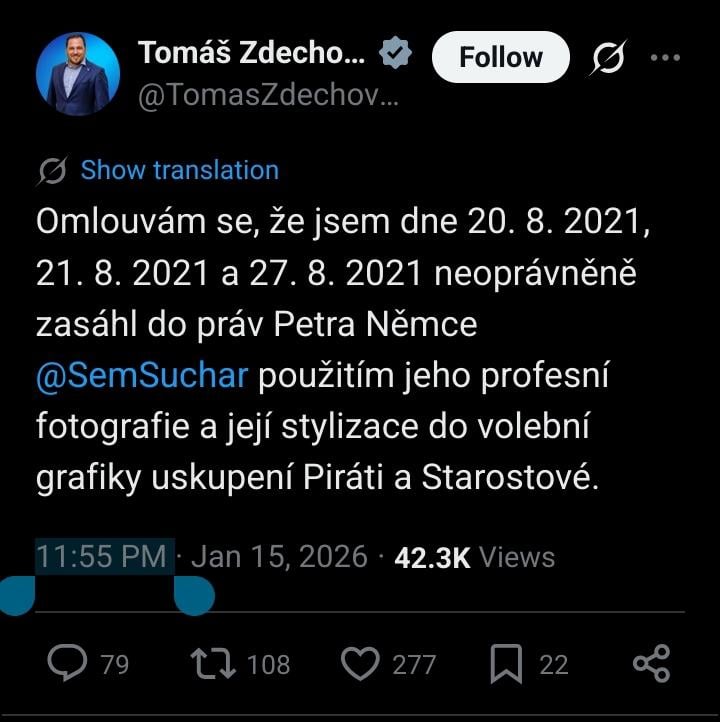
Task: Open Tomáš Zdechovský's profile picture
Action: [78, 74]
